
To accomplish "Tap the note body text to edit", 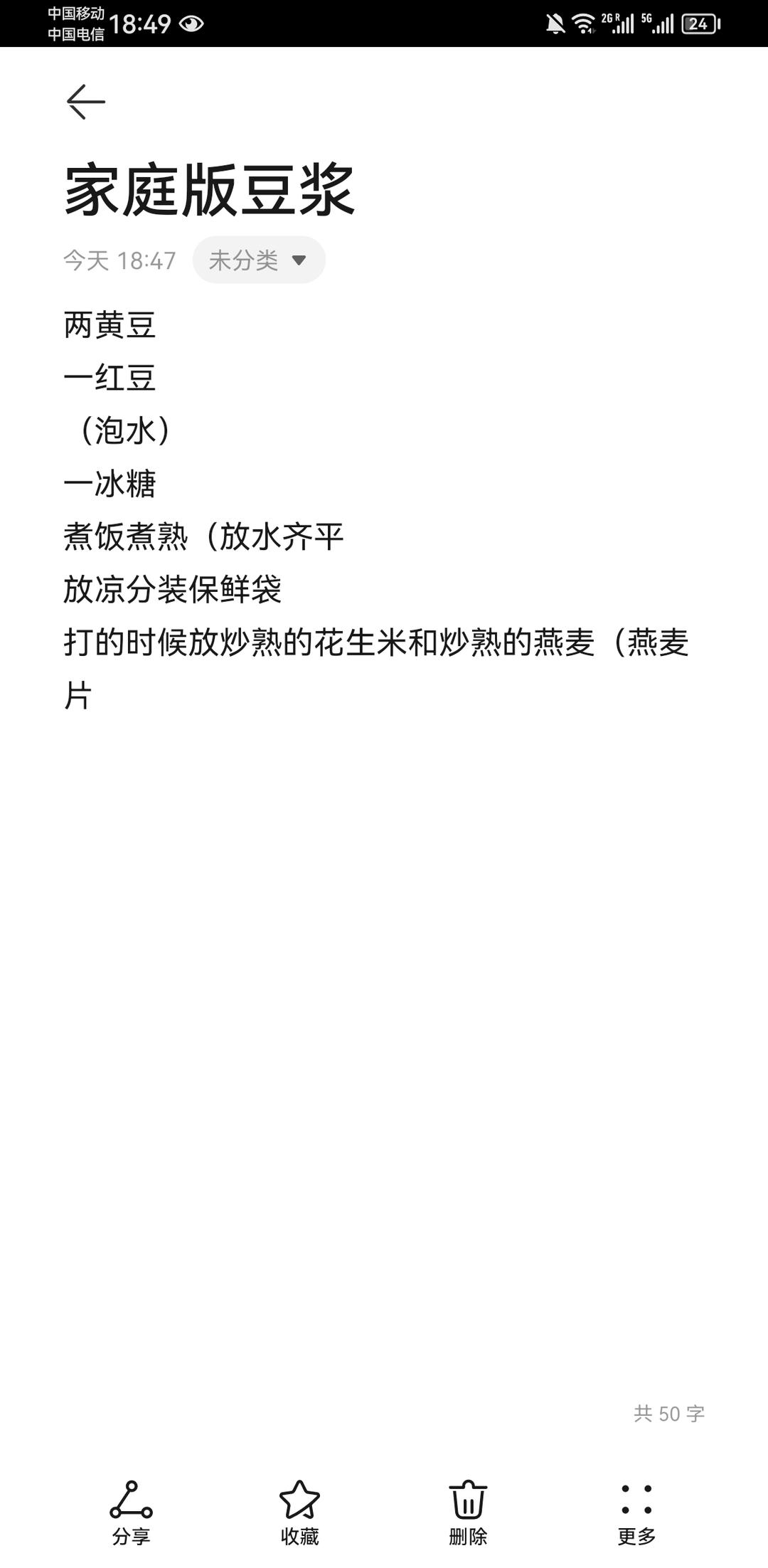I will coord(377,509).
